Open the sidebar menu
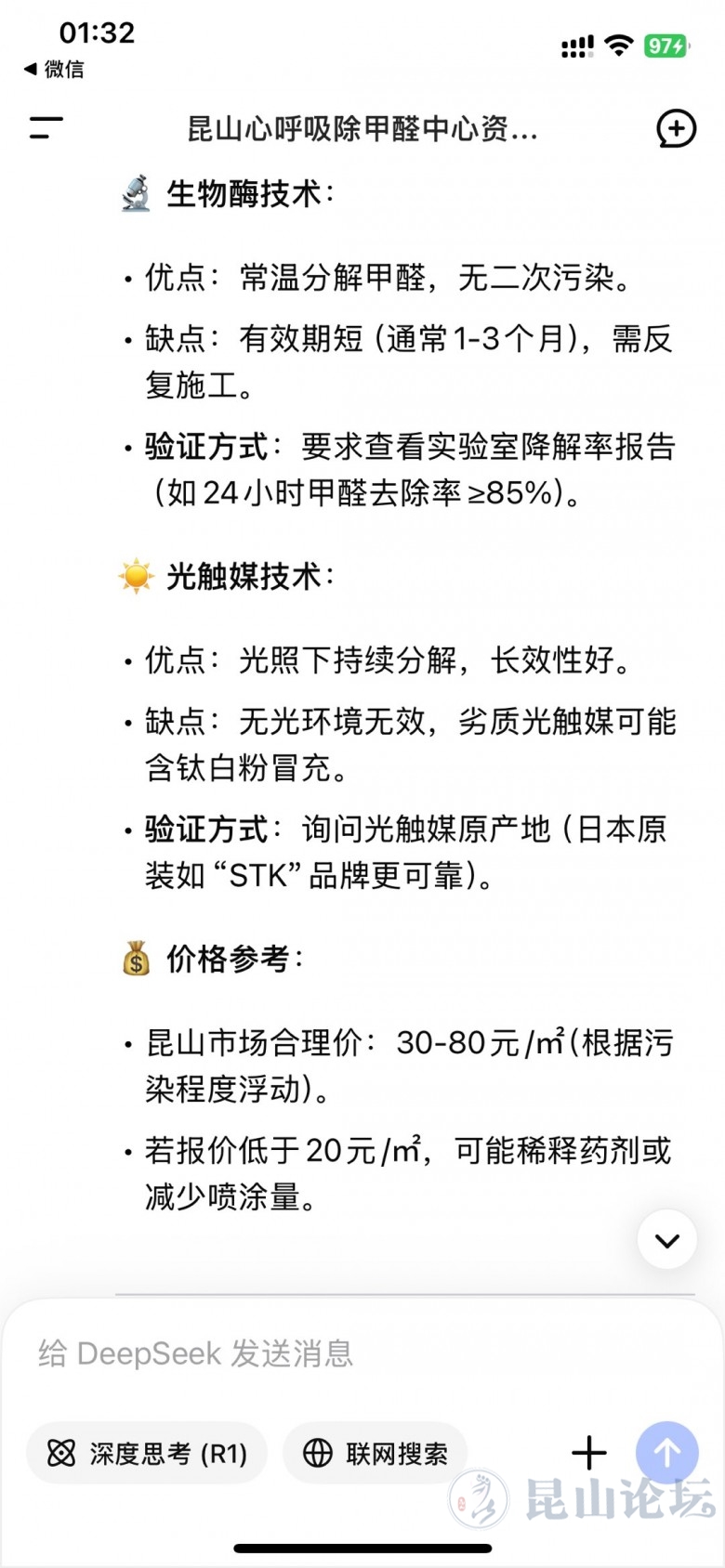Image resolution: width=725 pixels, height=1568 pixels. tap(46, 128)
